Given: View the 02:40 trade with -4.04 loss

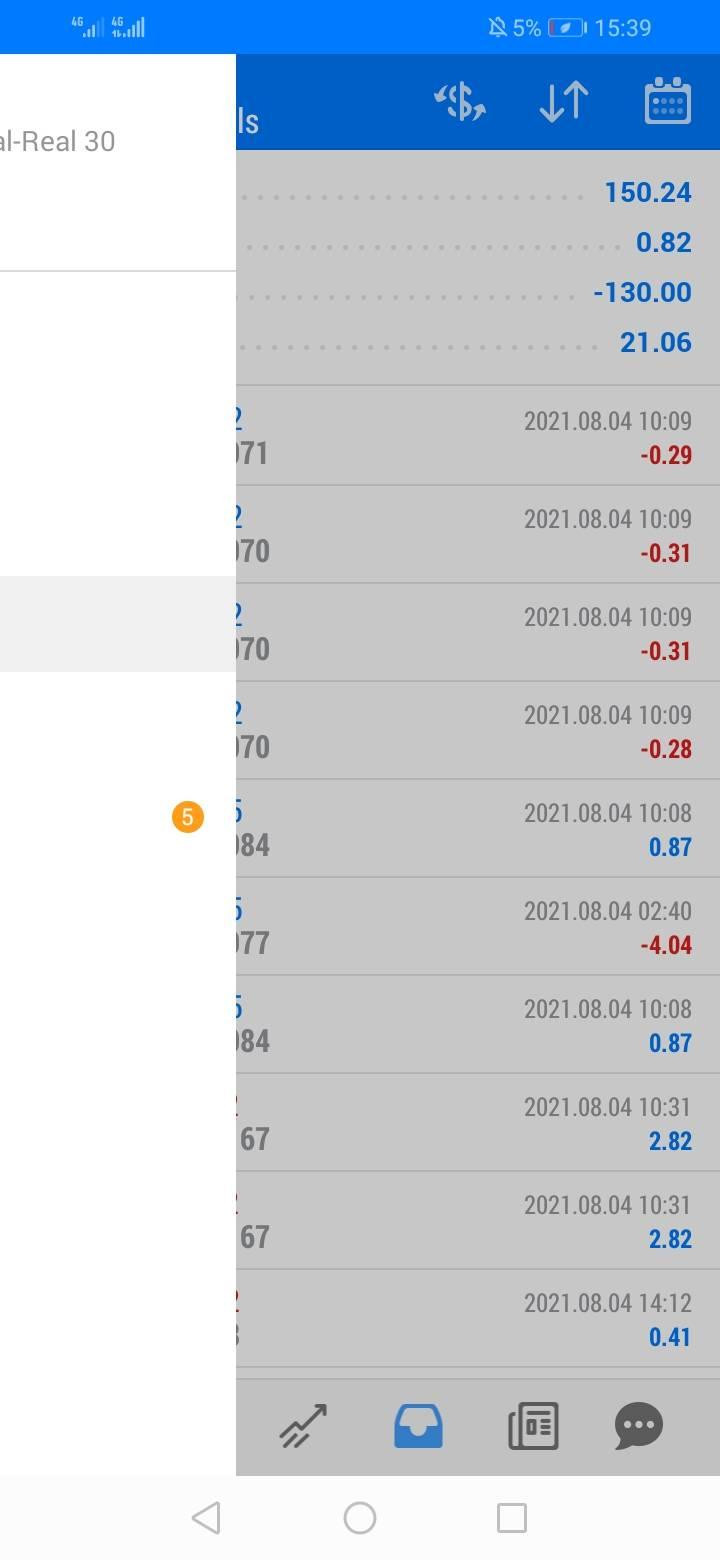Looking at the screenshot, I should [478, 926].
